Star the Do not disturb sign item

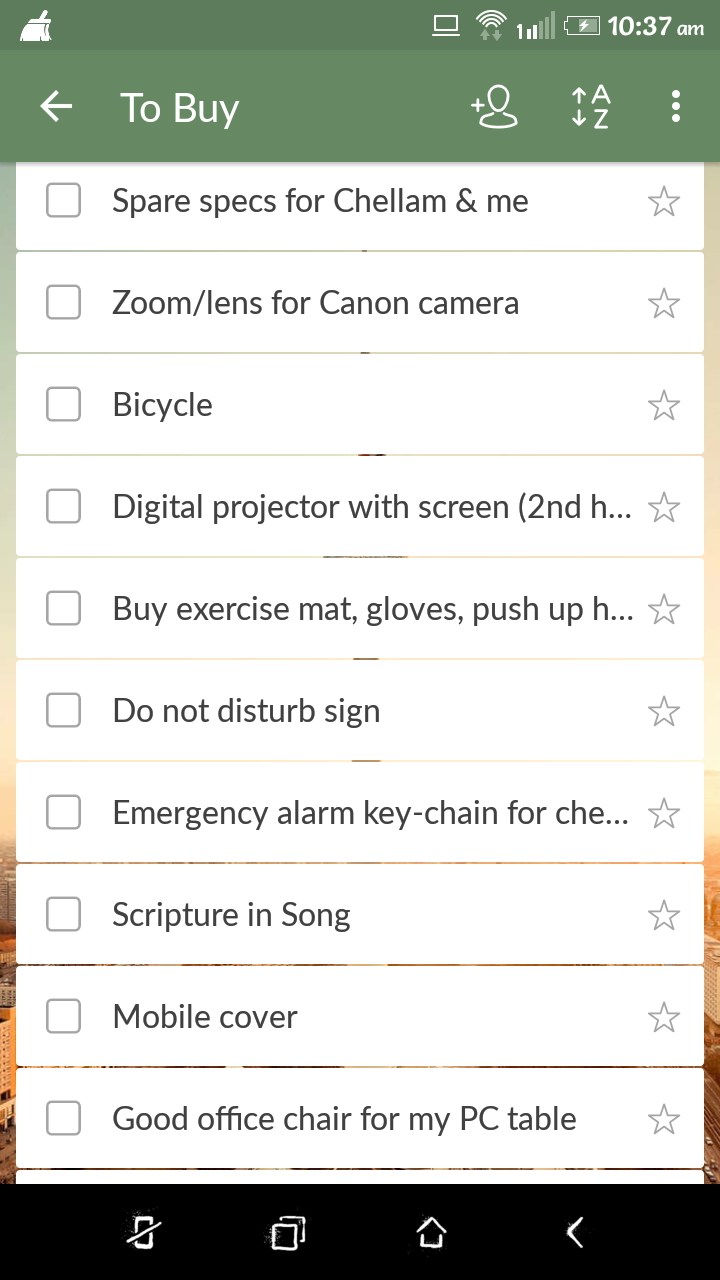point(664,711)
